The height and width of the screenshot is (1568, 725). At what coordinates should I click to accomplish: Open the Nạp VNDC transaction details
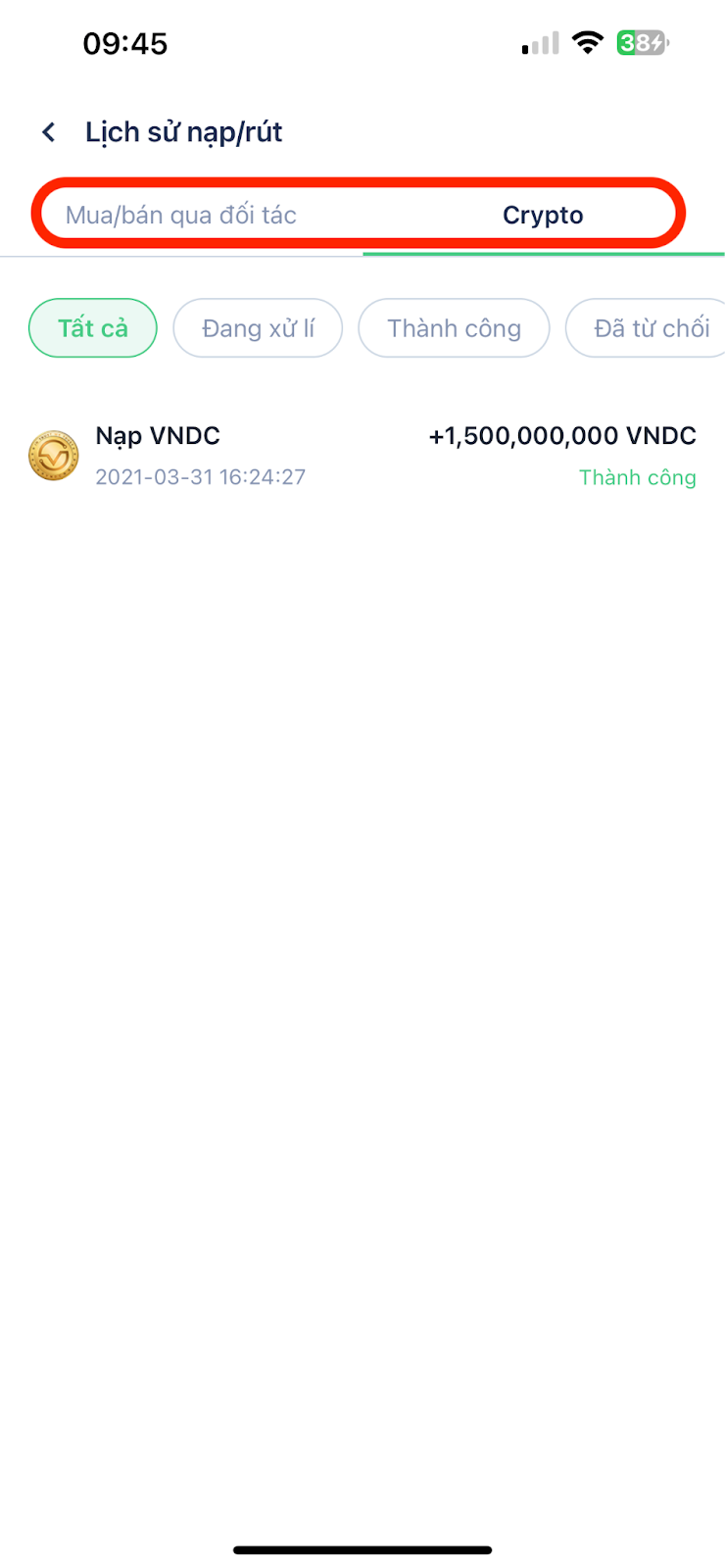(x=362, y=456)
